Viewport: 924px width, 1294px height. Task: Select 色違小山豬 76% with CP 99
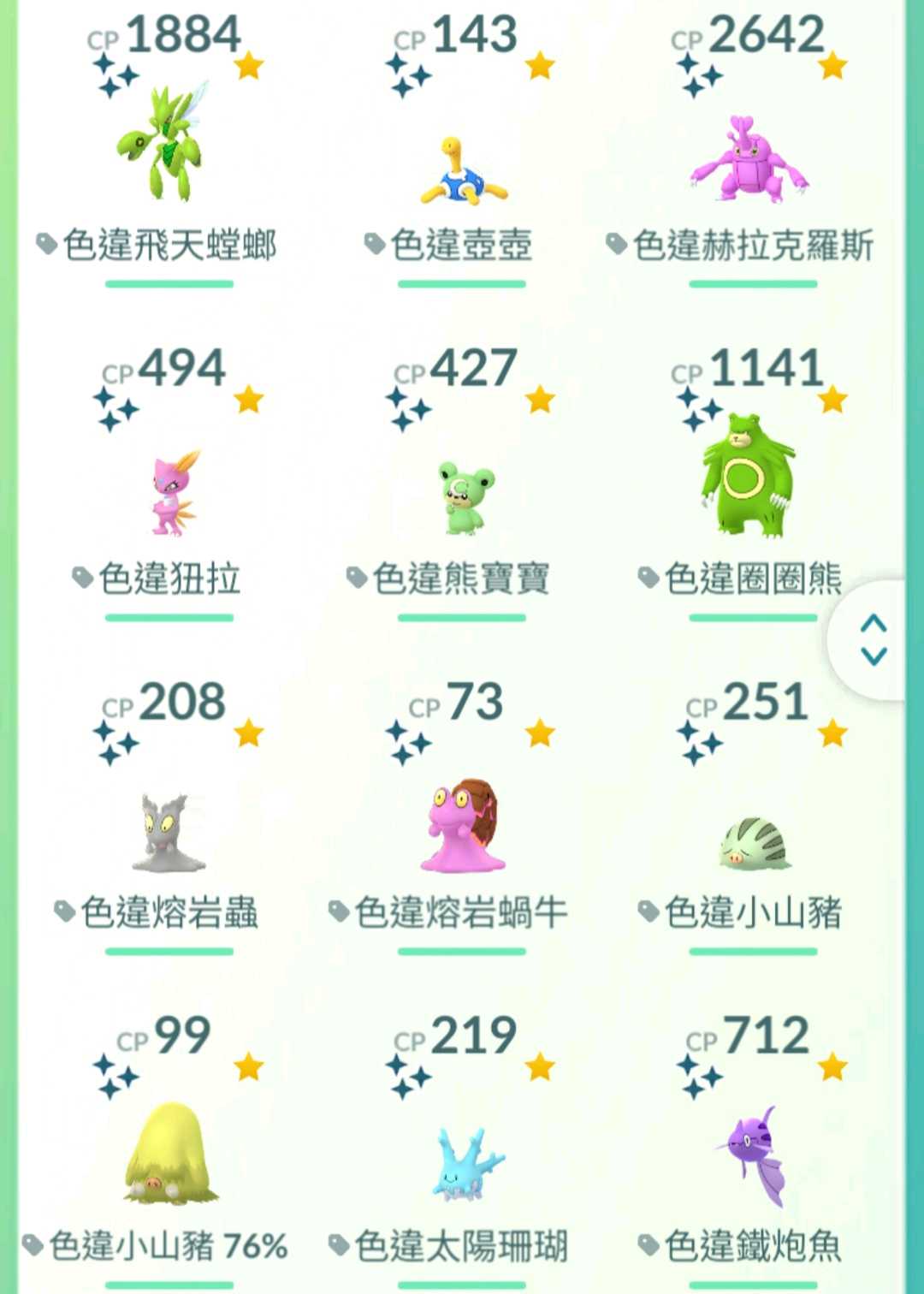click(x=169, y=1155)
